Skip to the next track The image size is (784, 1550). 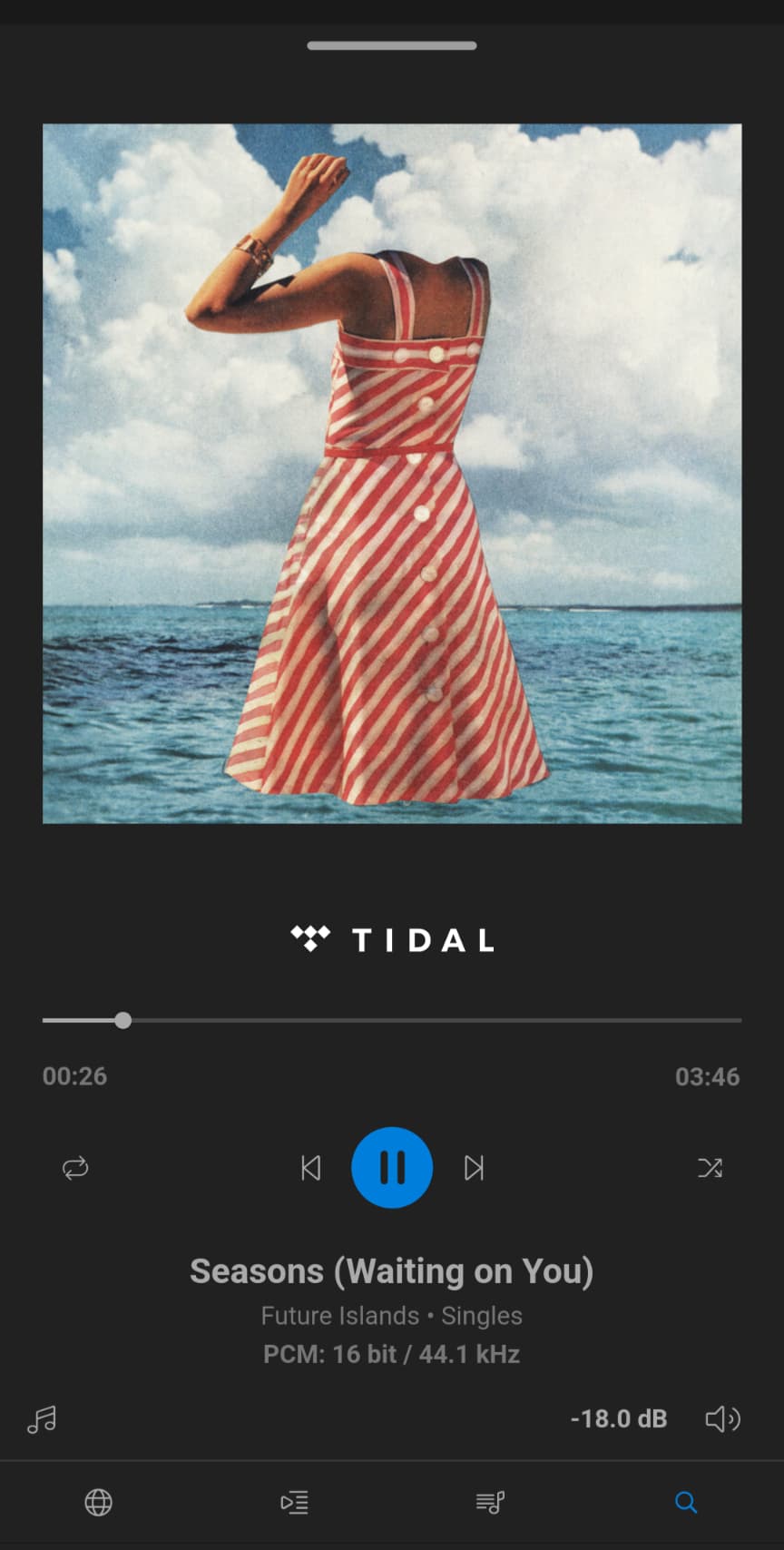[474, 1167]
